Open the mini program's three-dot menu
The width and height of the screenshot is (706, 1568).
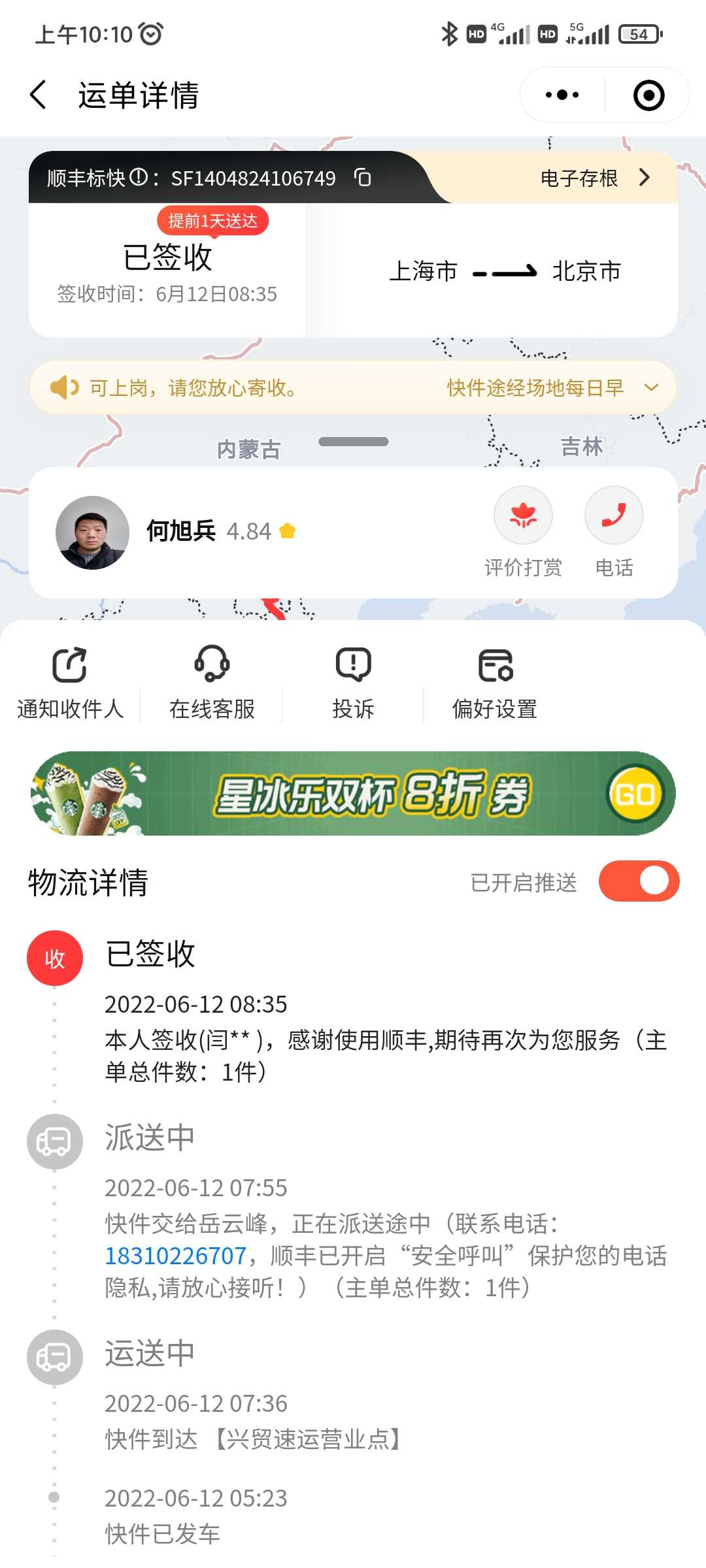click(x=562, y=95)
